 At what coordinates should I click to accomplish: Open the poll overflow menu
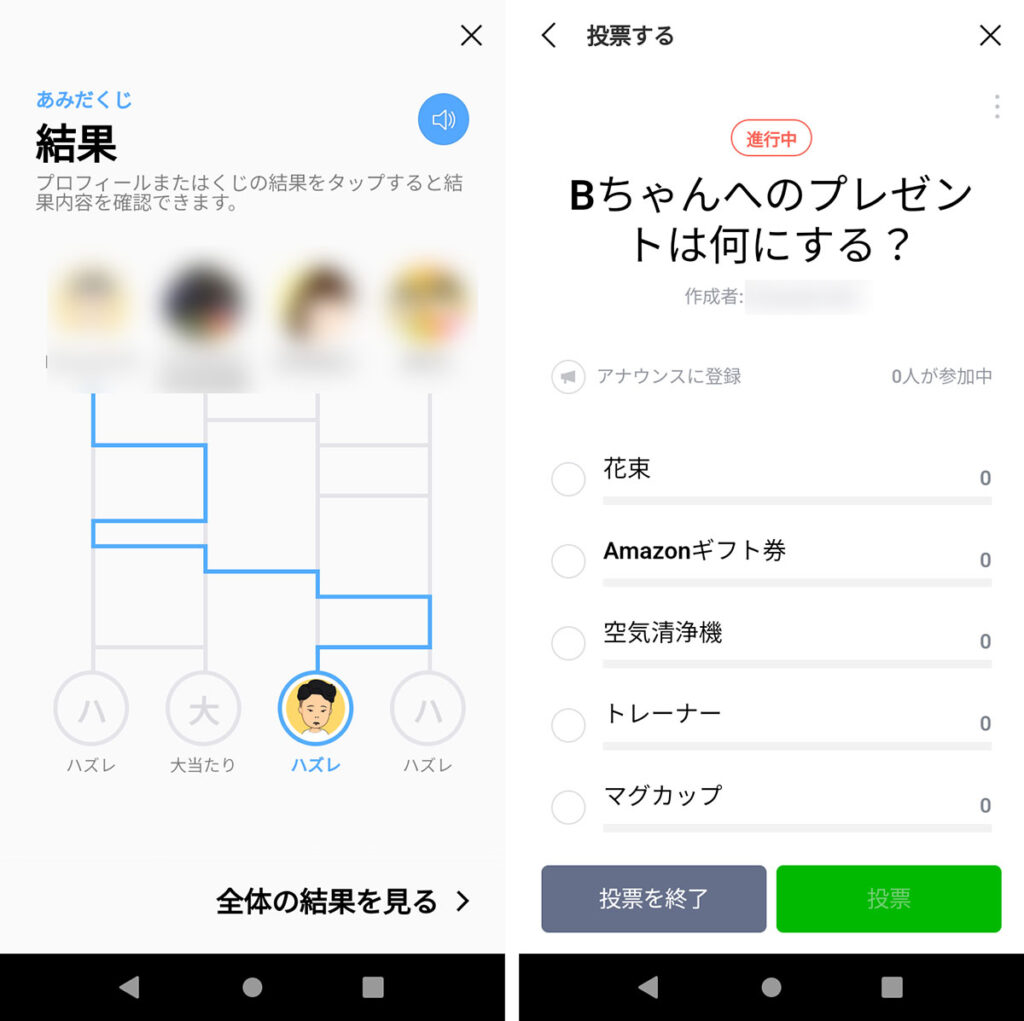point(996,106)
